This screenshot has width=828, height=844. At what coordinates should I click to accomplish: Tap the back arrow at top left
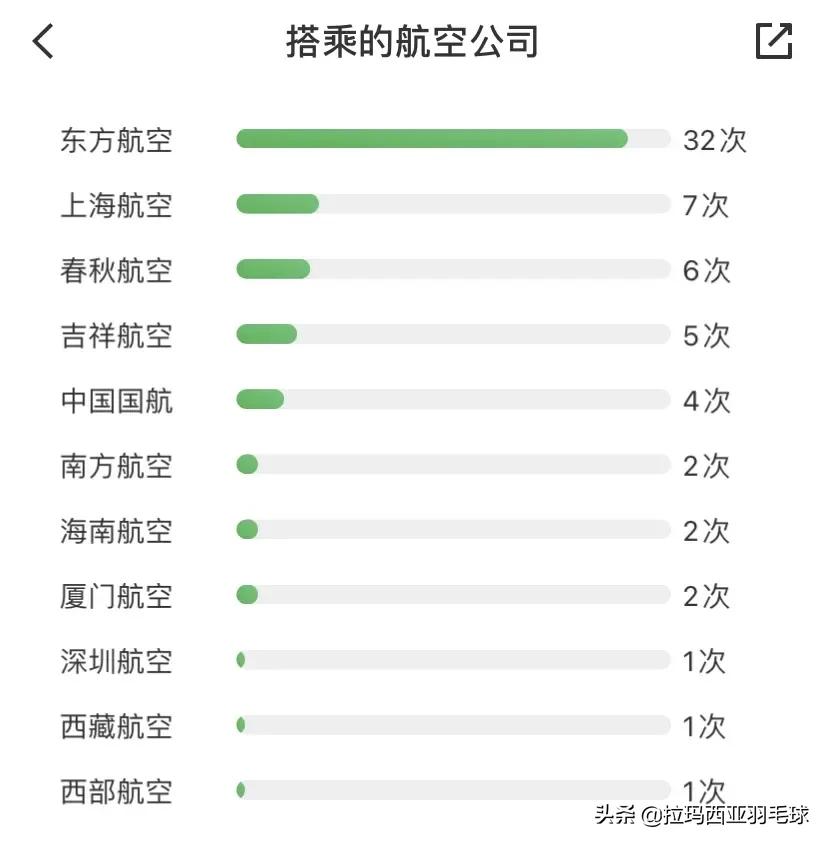tap(42, 41)
